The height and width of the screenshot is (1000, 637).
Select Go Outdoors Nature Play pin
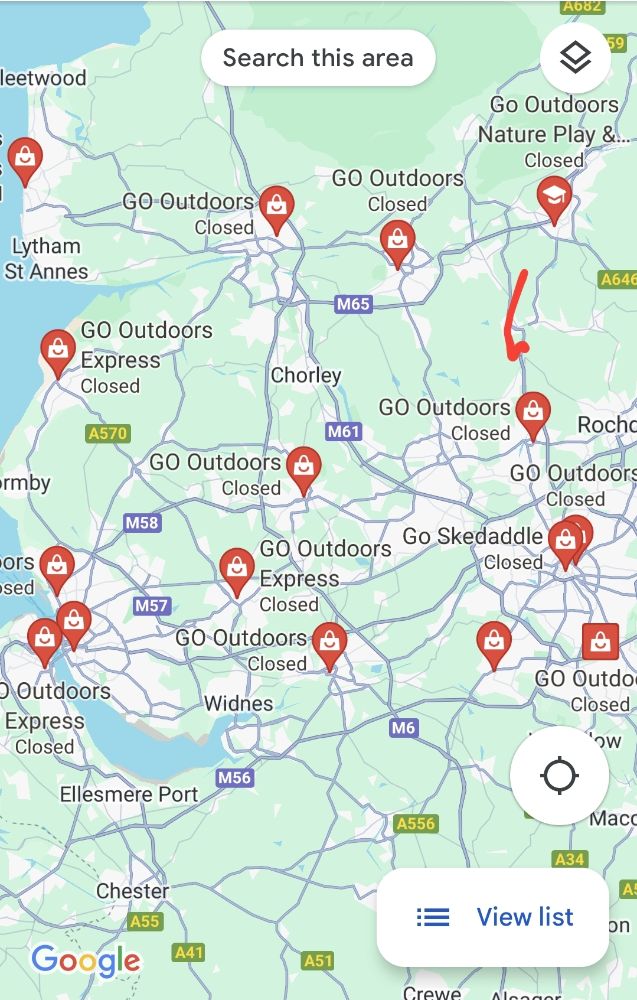pos(554,197)
